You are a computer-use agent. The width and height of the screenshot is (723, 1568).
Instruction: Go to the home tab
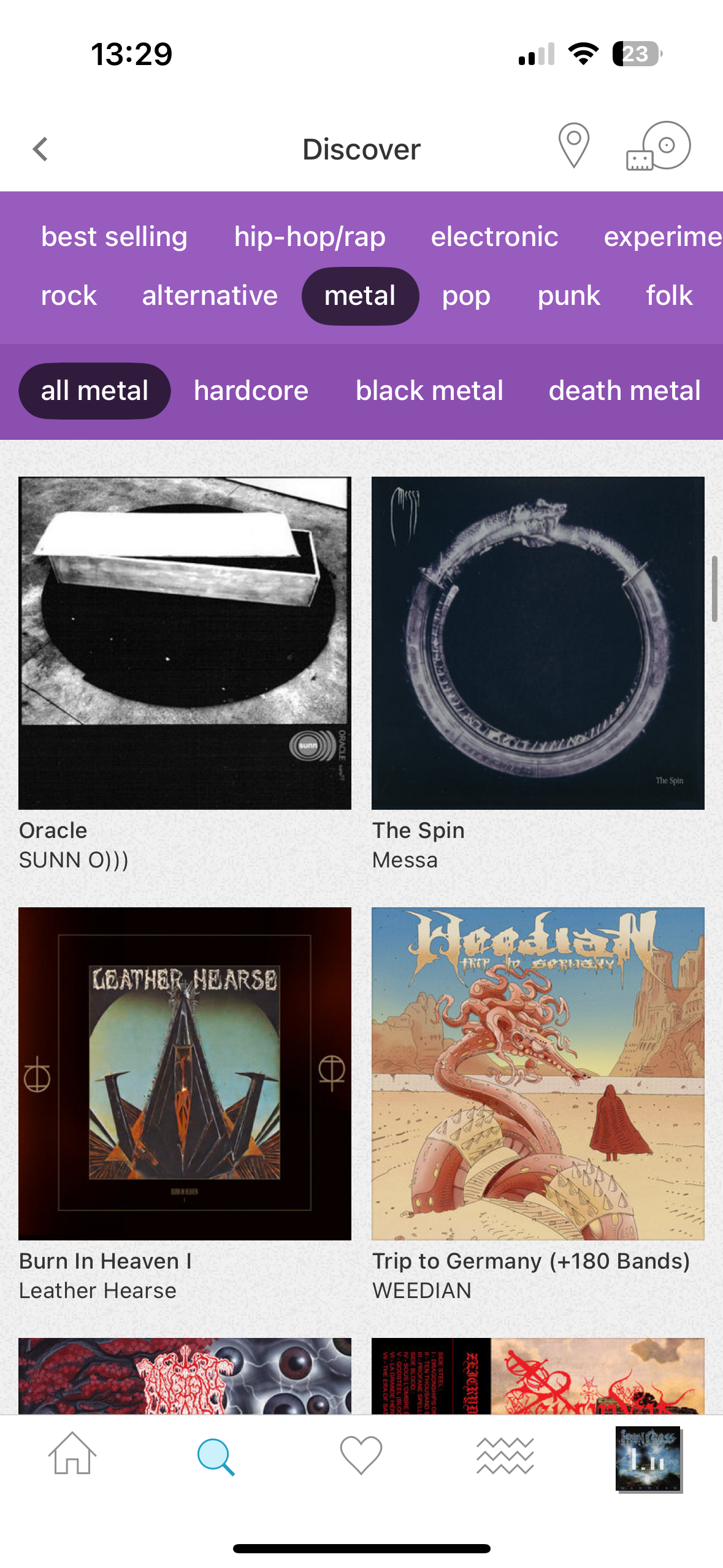coord(72,1455)
